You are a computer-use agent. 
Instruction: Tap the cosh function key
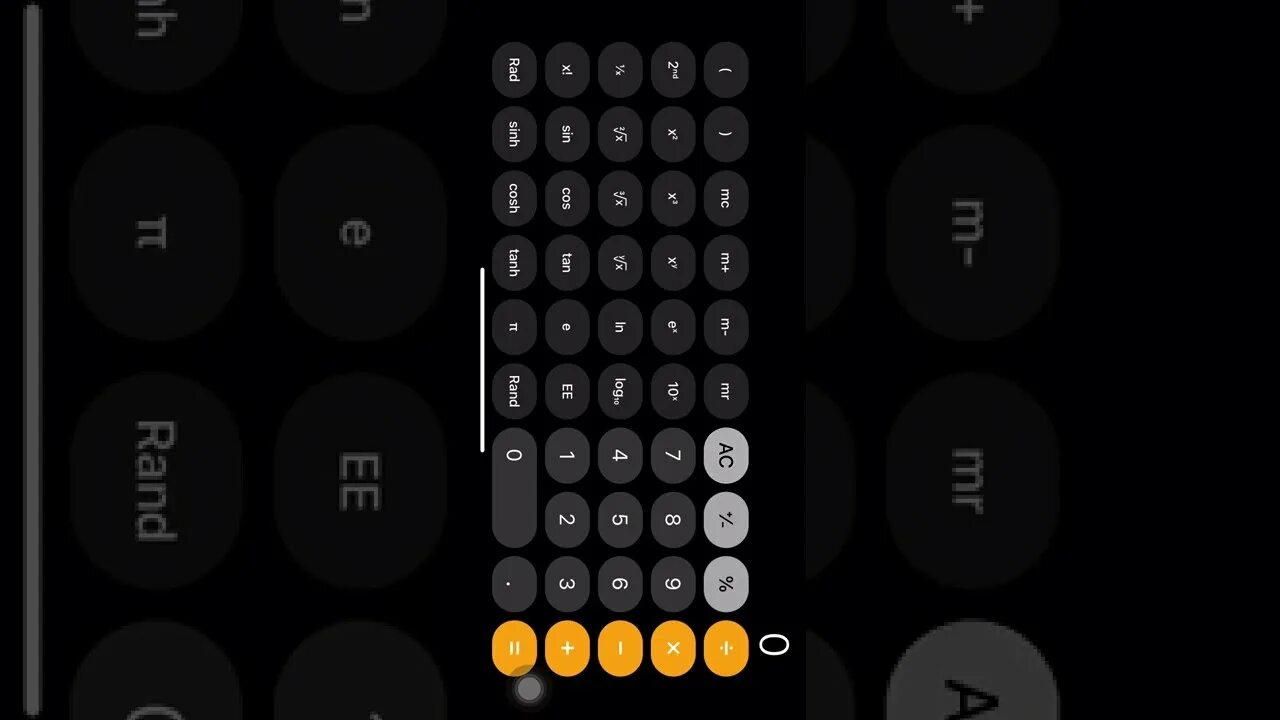514,198
